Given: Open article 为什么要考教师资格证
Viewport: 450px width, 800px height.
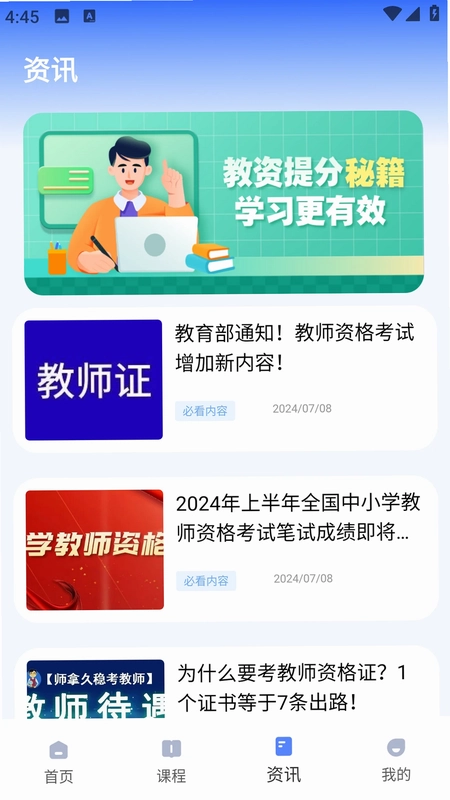Looking at the screenshot, I should coord(226,683).
